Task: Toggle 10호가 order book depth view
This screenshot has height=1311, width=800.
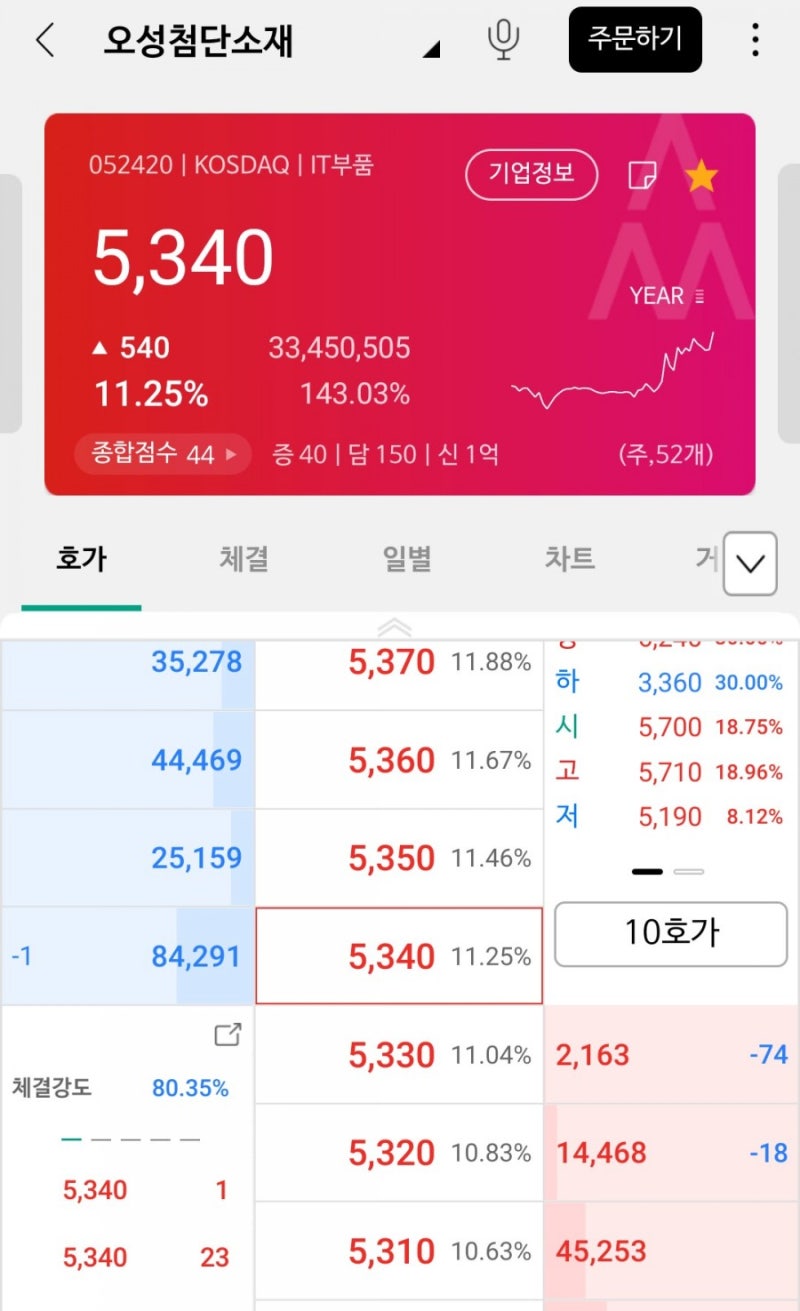Action: pos(670,933)
